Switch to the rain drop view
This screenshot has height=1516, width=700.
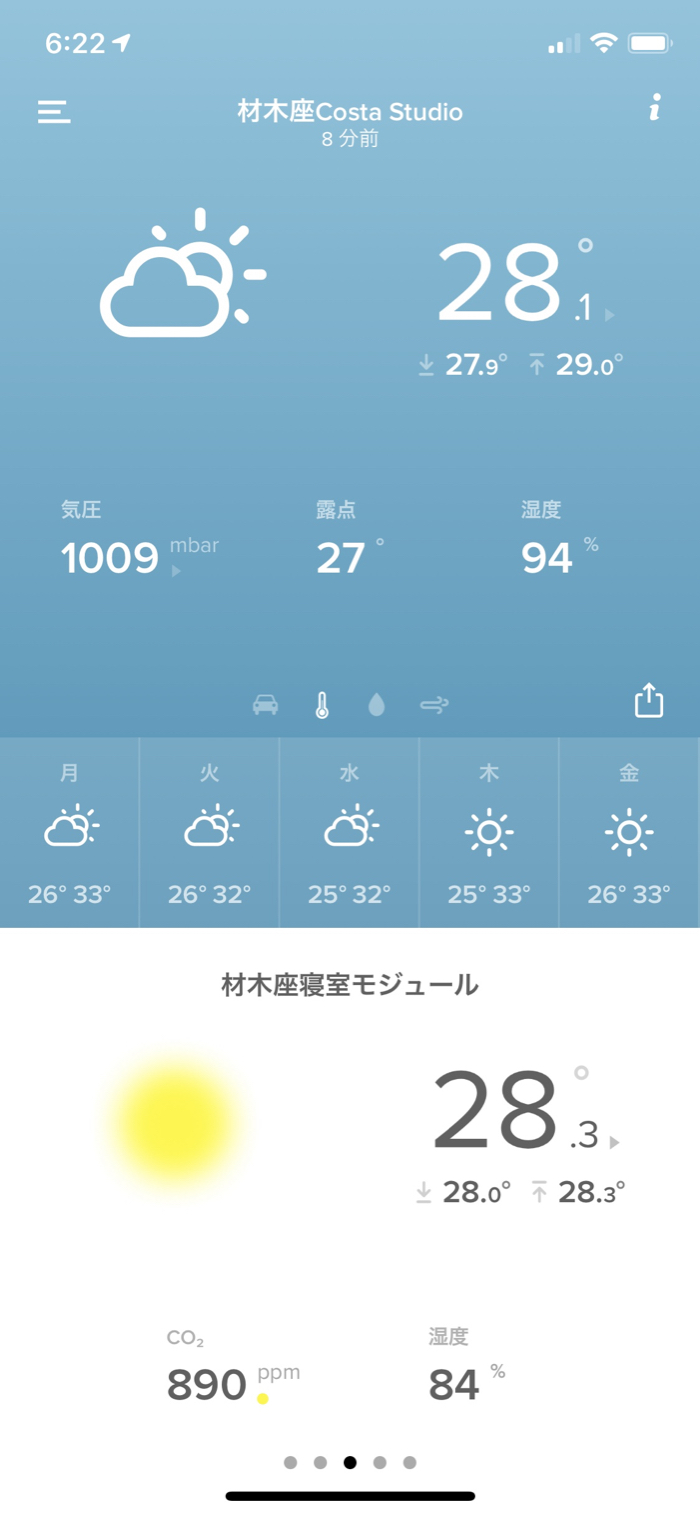376,705
